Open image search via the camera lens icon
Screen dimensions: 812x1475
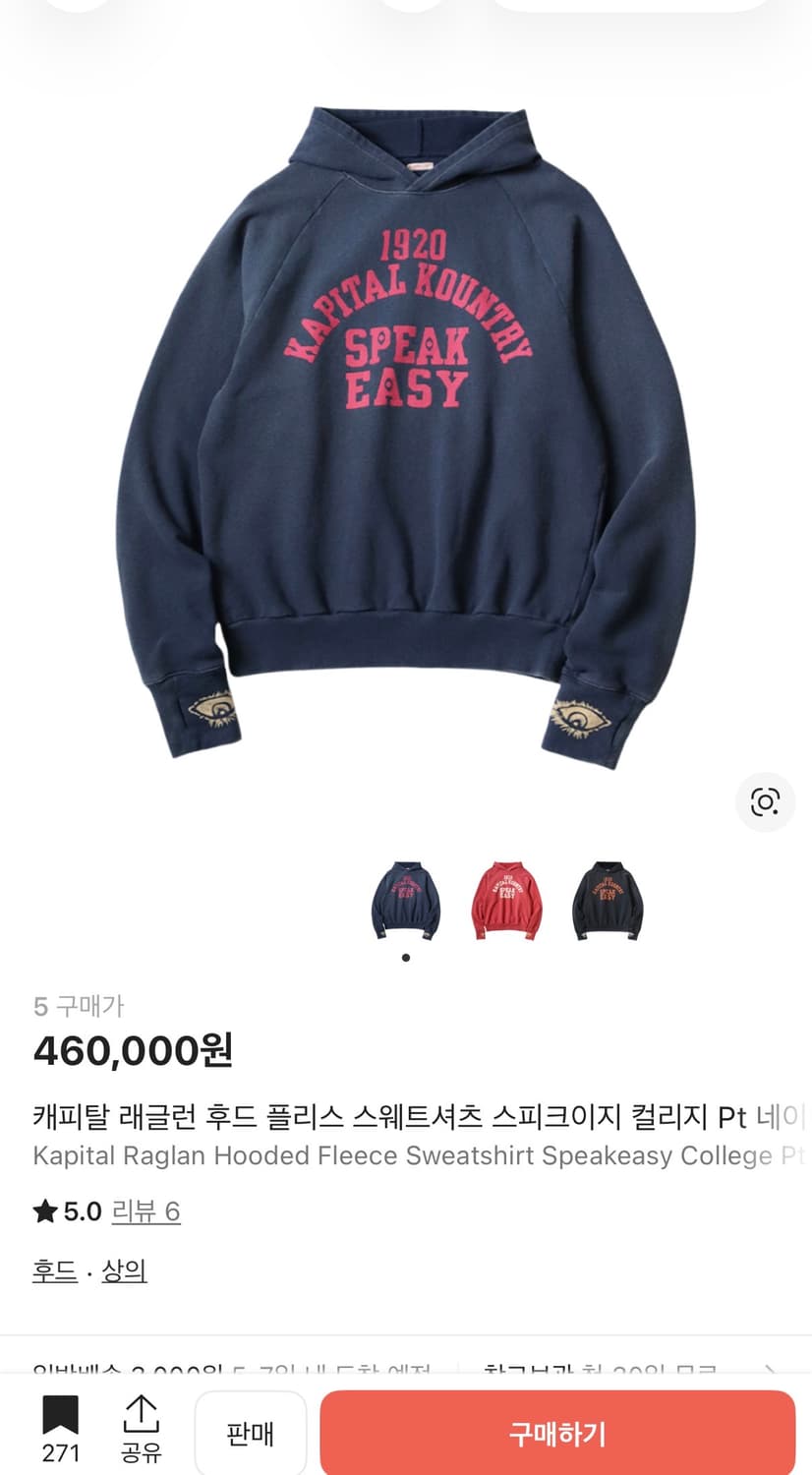click(765, 802)
